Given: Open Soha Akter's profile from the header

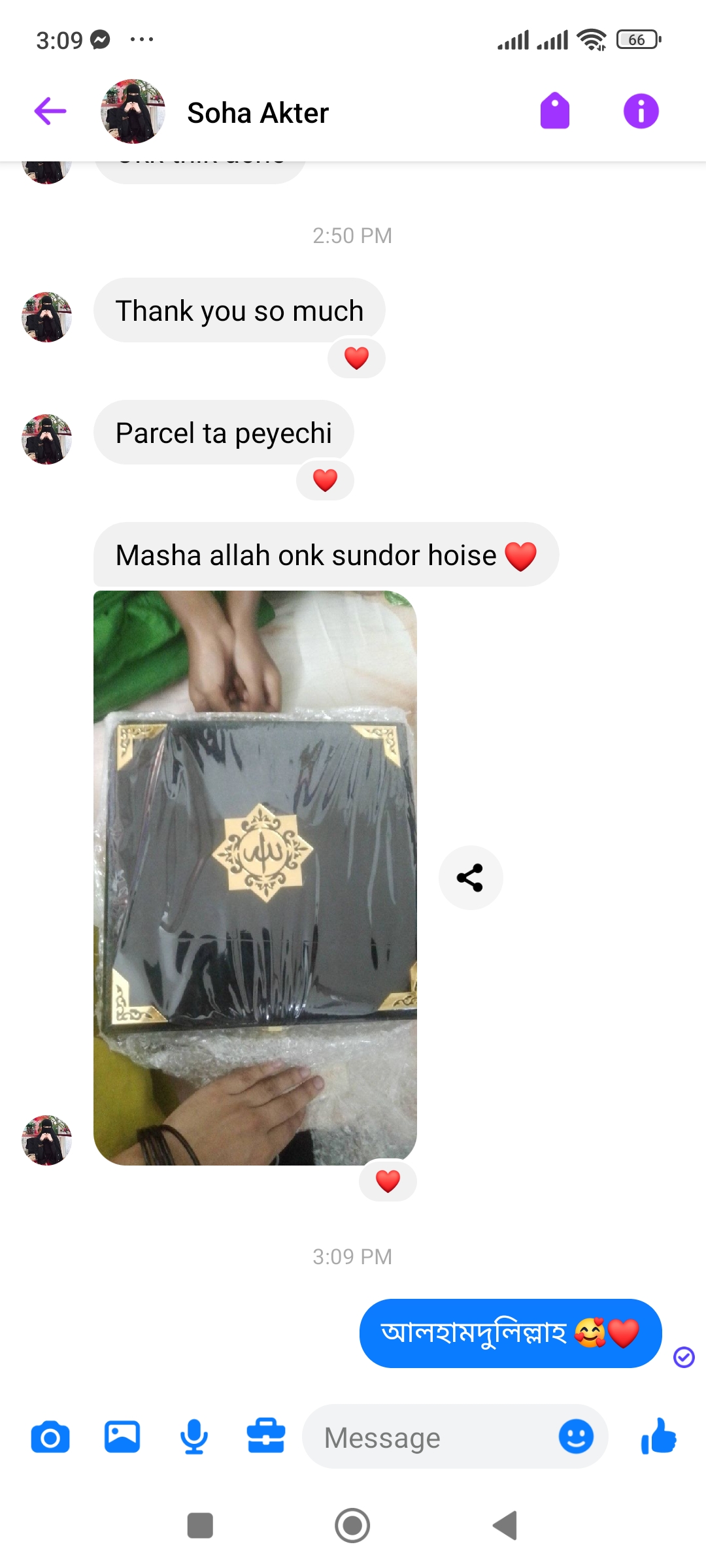Looking at the screenshot, I should [x=258, y=113].
